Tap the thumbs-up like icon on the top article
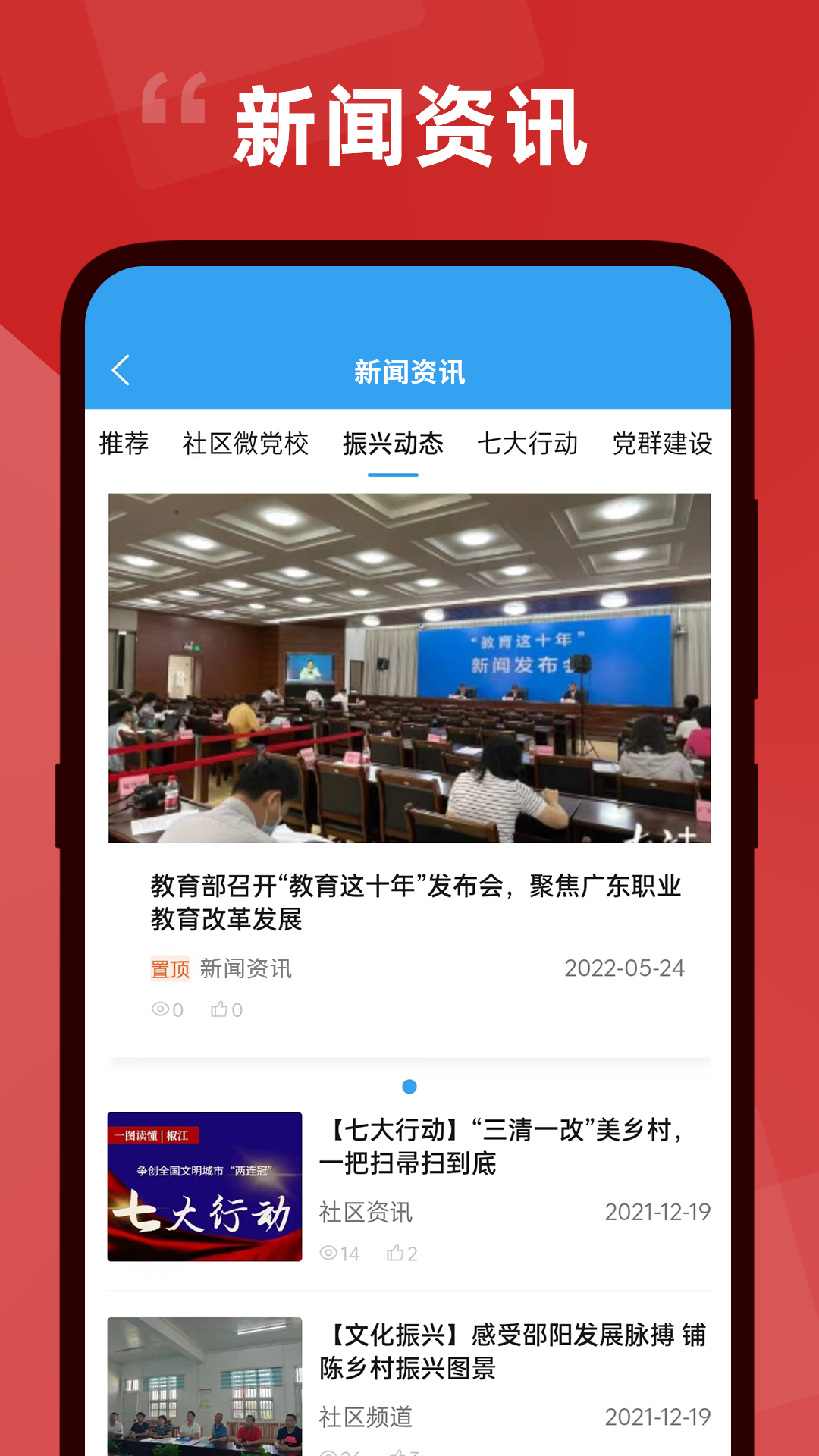Viewport: 819px width, 1456px height. tap(220, 1009)
